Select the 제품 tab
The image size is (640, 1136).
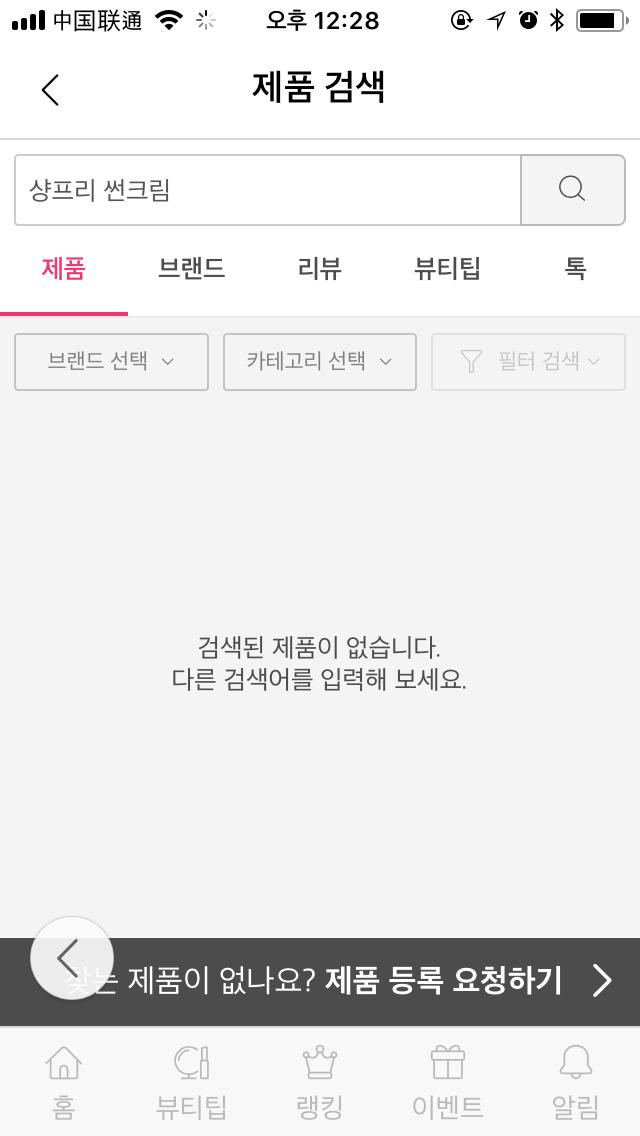pyautogui.click(x=63, y=269)
